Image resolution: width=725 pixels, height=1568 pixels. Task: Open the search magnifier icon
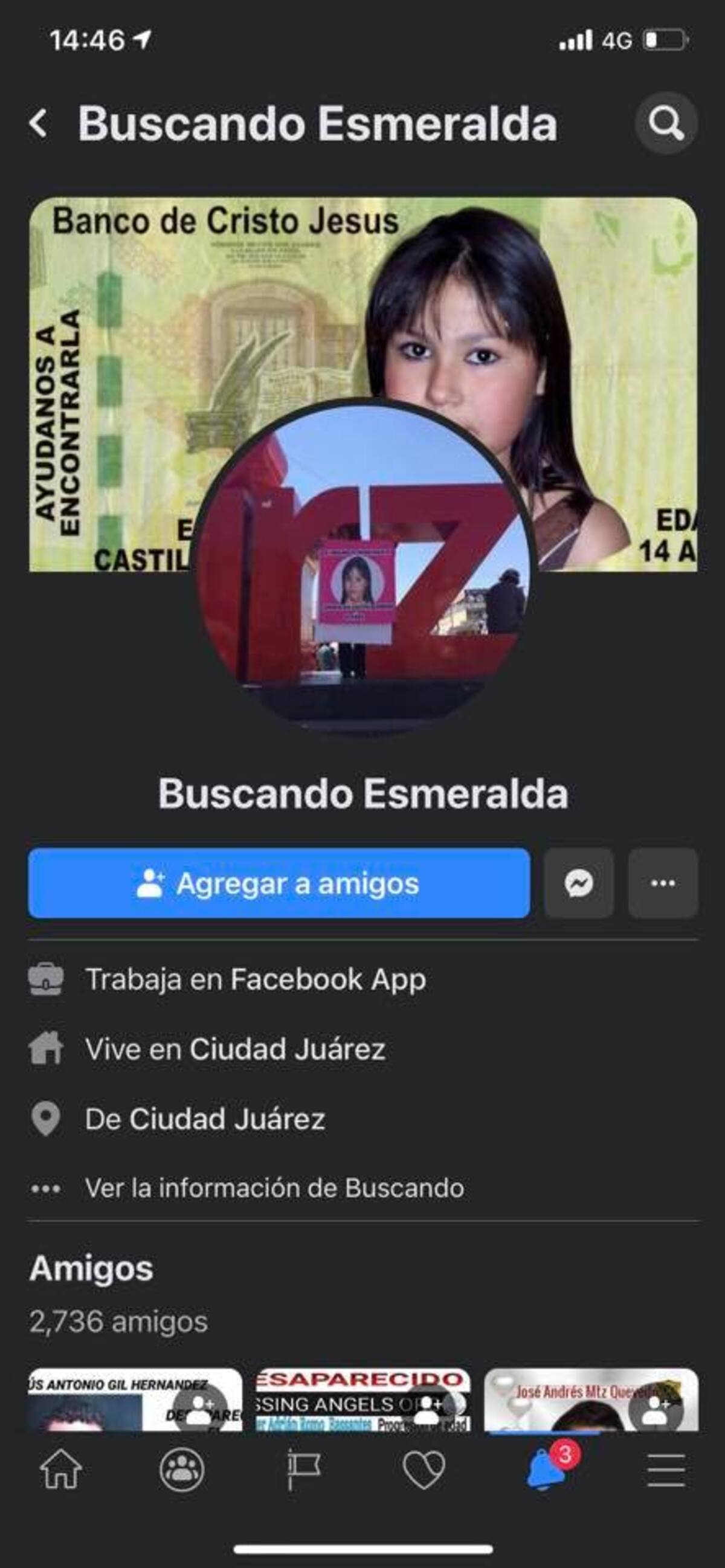[665, 123]
